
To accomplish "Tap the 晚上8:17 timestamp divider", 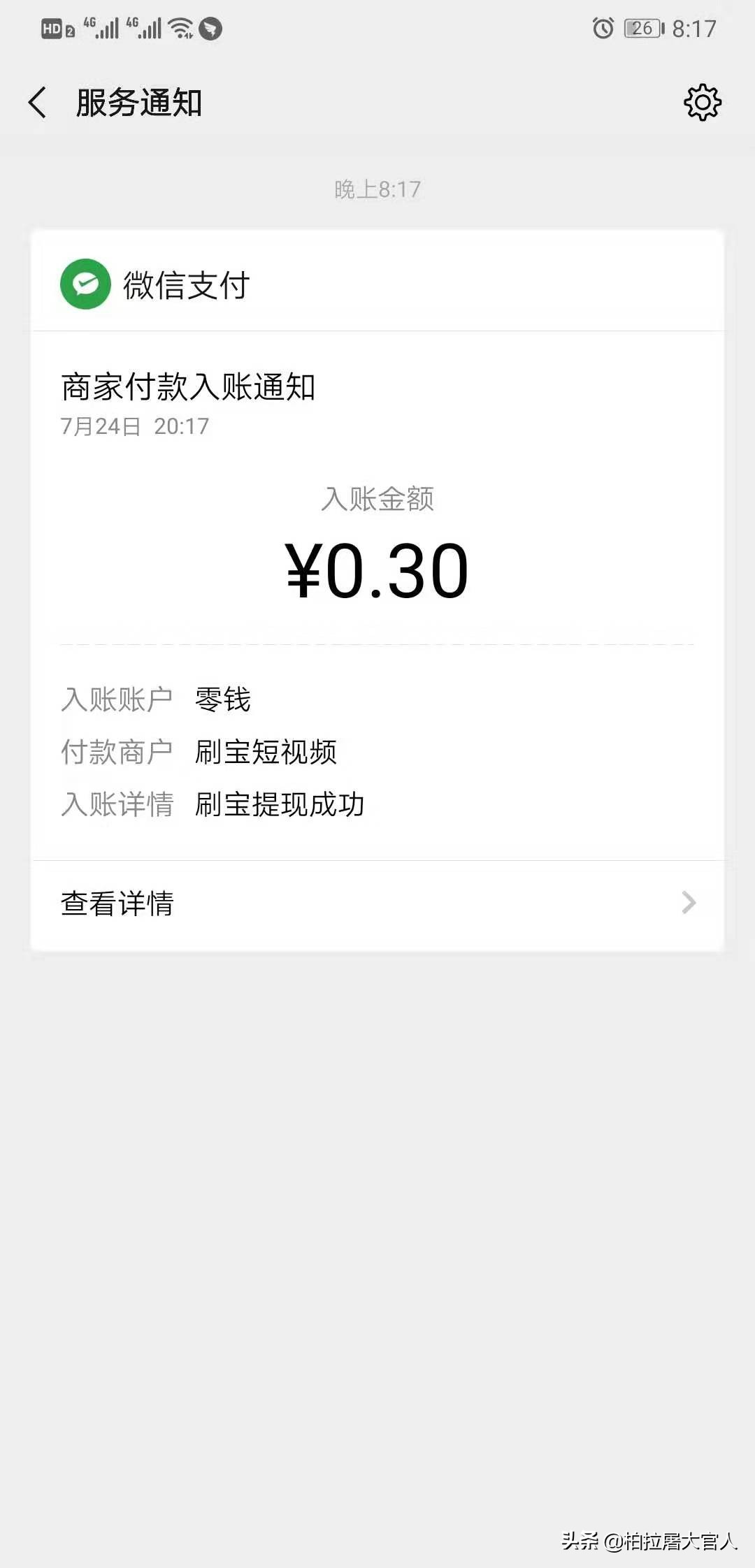I will (x=377, y=189).
